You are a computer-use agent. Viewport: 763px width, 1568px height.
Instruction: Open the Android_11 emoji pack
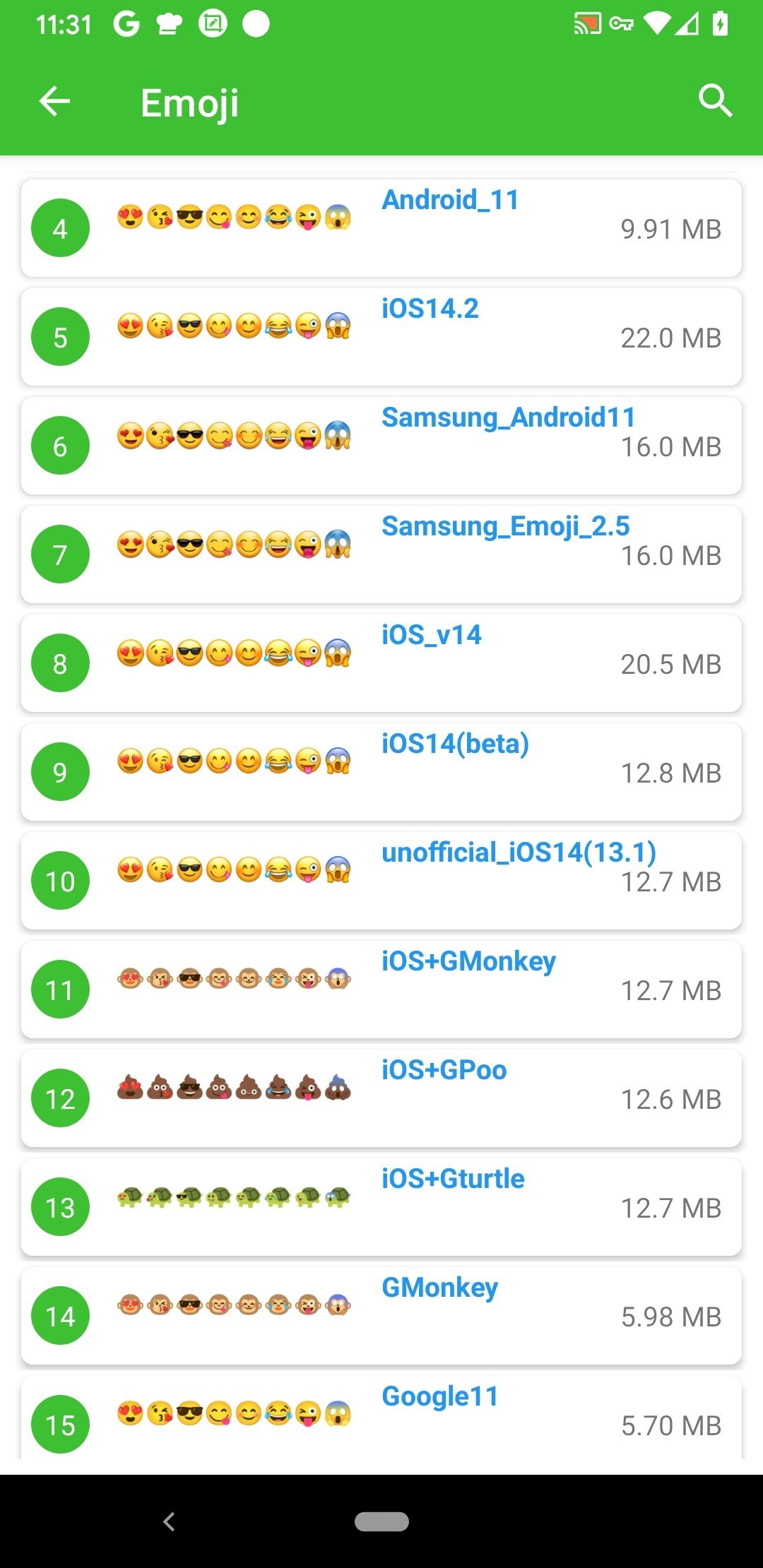point(381,228)
